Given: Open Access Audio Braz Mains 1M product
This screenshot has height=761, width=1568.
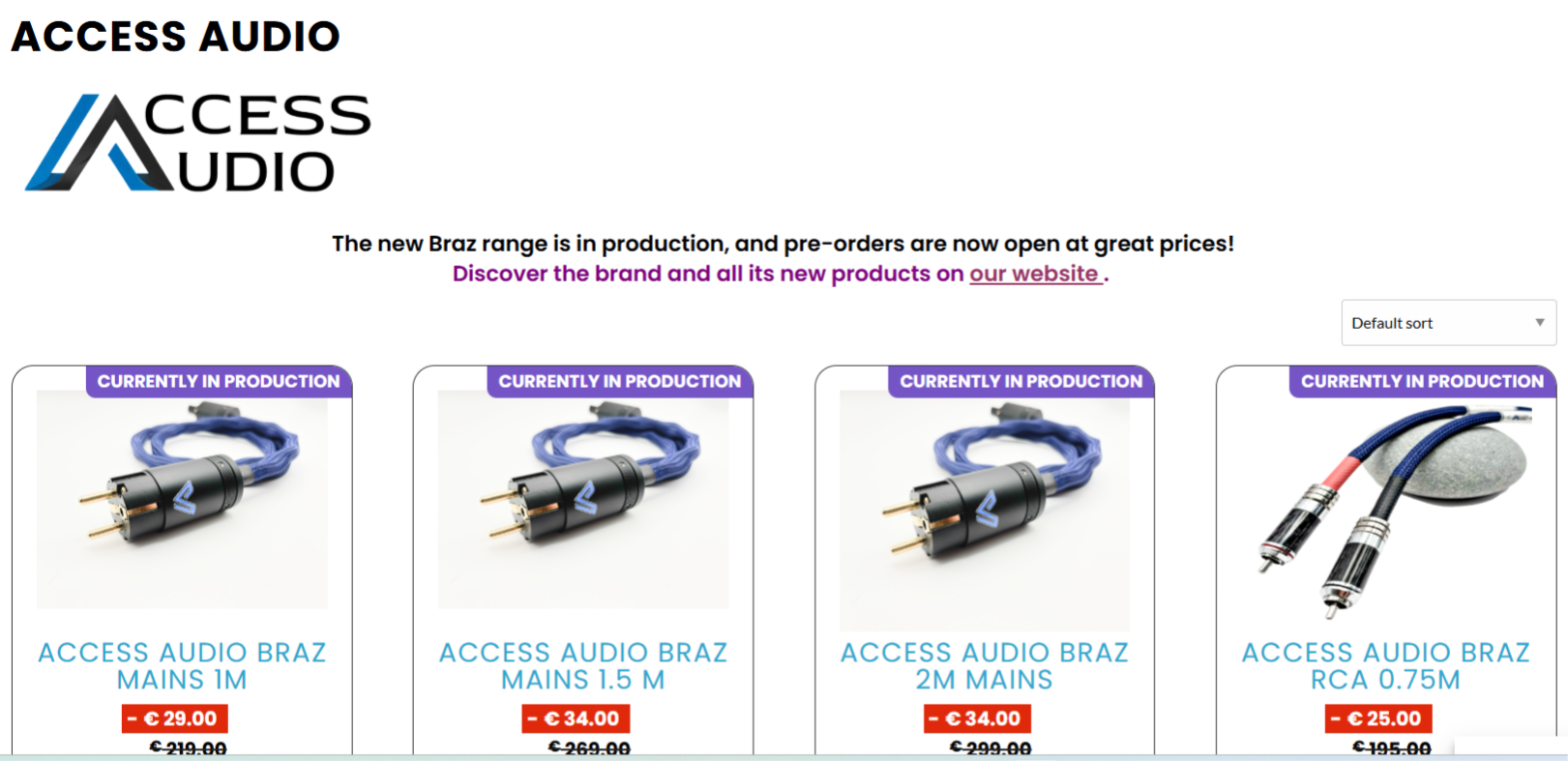Looking at the screenshot, I should (x=182, y=666).
